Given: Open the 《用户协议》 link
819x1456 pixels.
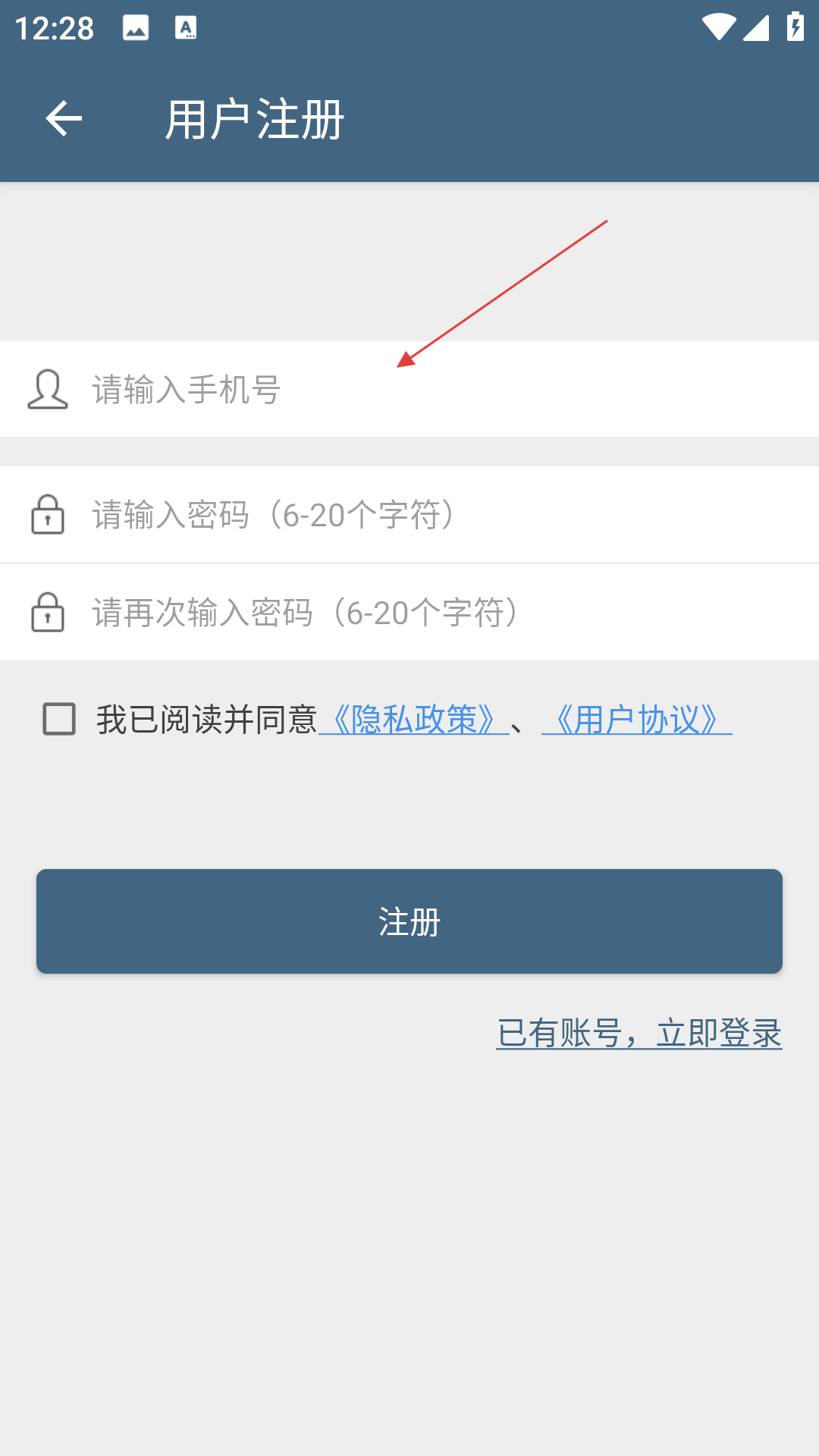Looking at the screenshot, I should (637, 719).
